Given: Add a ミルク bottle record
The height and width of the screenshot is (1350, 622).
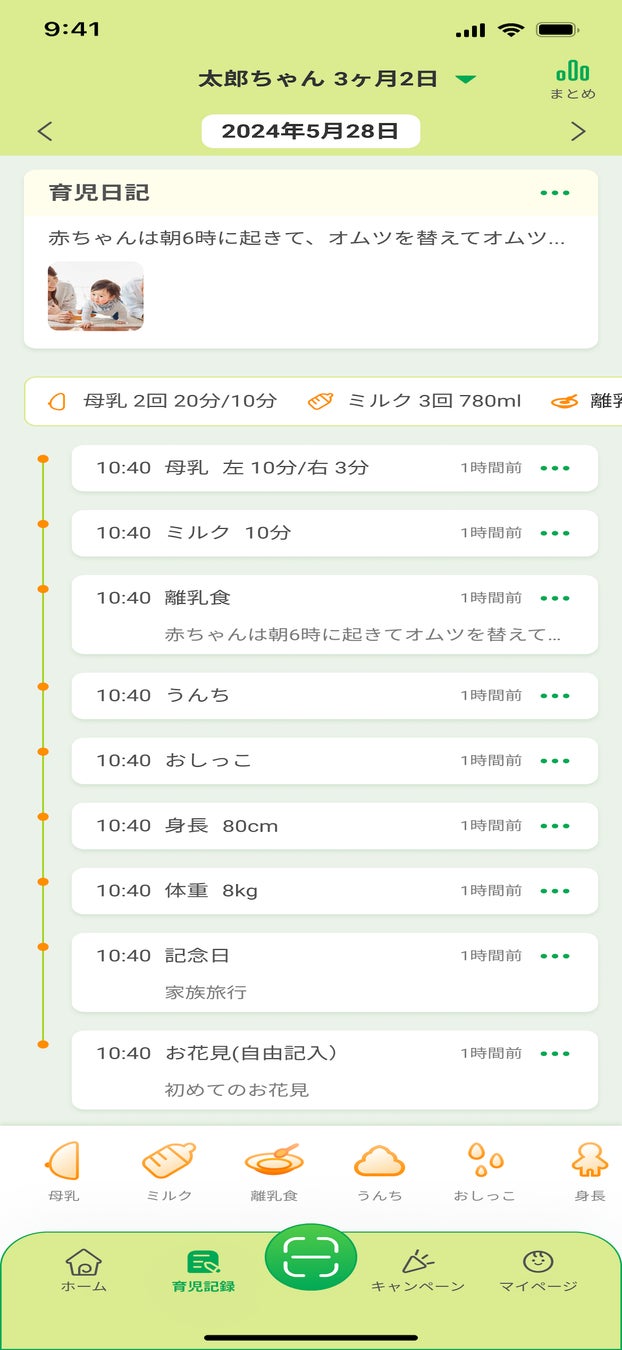Looking at the screenshot, I should (x=169, y=1172).
